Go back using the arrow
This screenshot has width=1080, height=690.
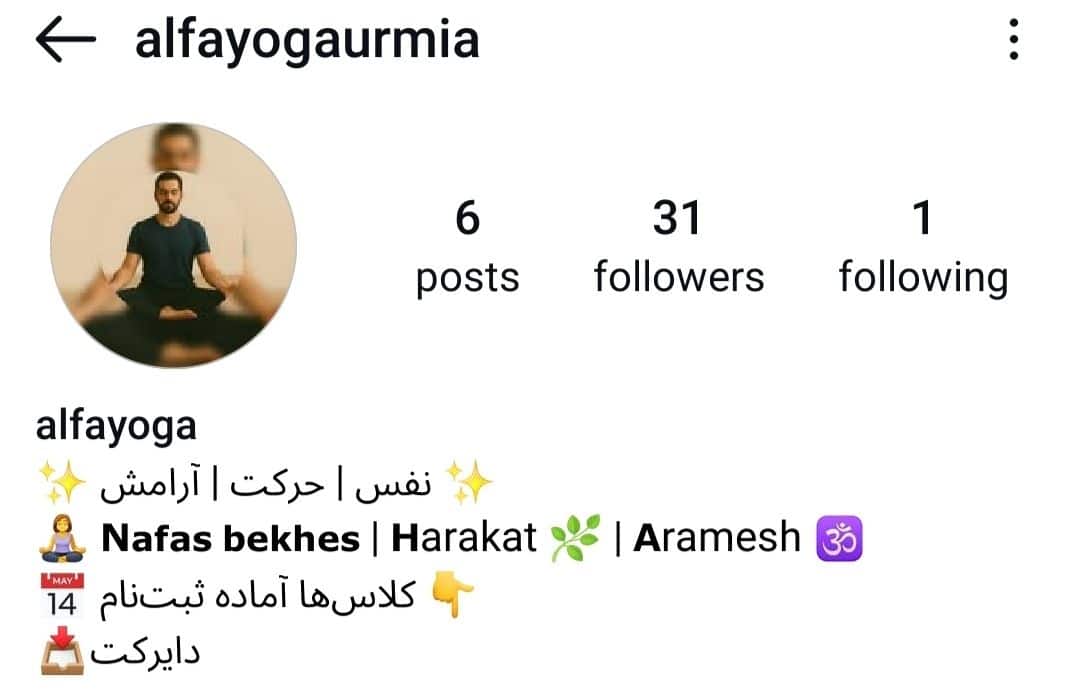[66, 40]
